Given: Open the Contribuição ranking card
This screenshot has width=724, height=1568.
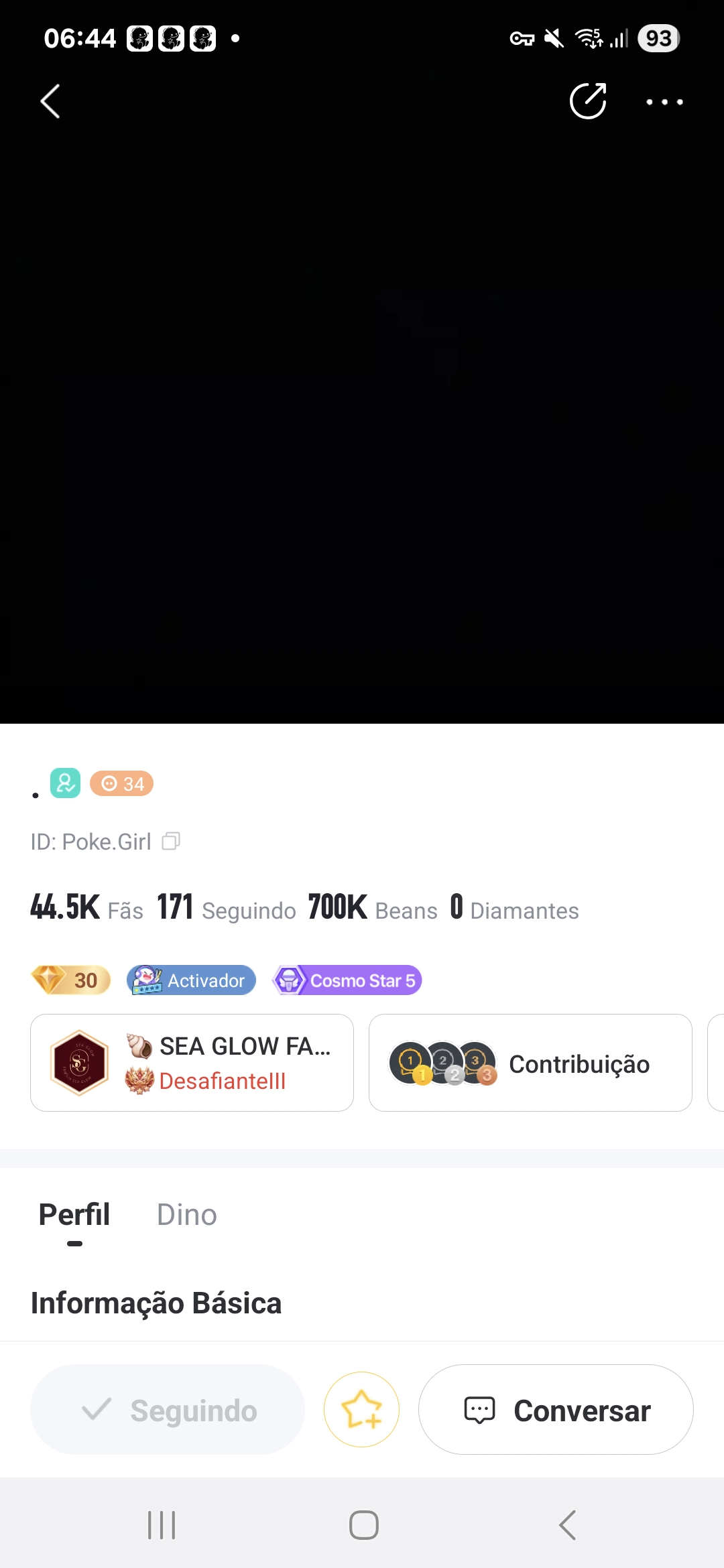Looking at the screenshot, I should click(x=530, y=1063).
